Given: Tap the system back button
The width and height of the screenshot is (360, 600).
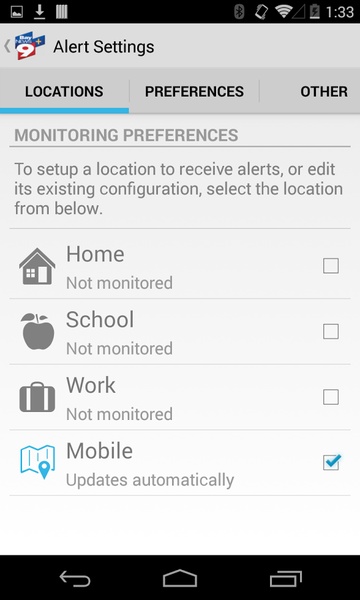Looking at the screenshot, I should 75,578.
